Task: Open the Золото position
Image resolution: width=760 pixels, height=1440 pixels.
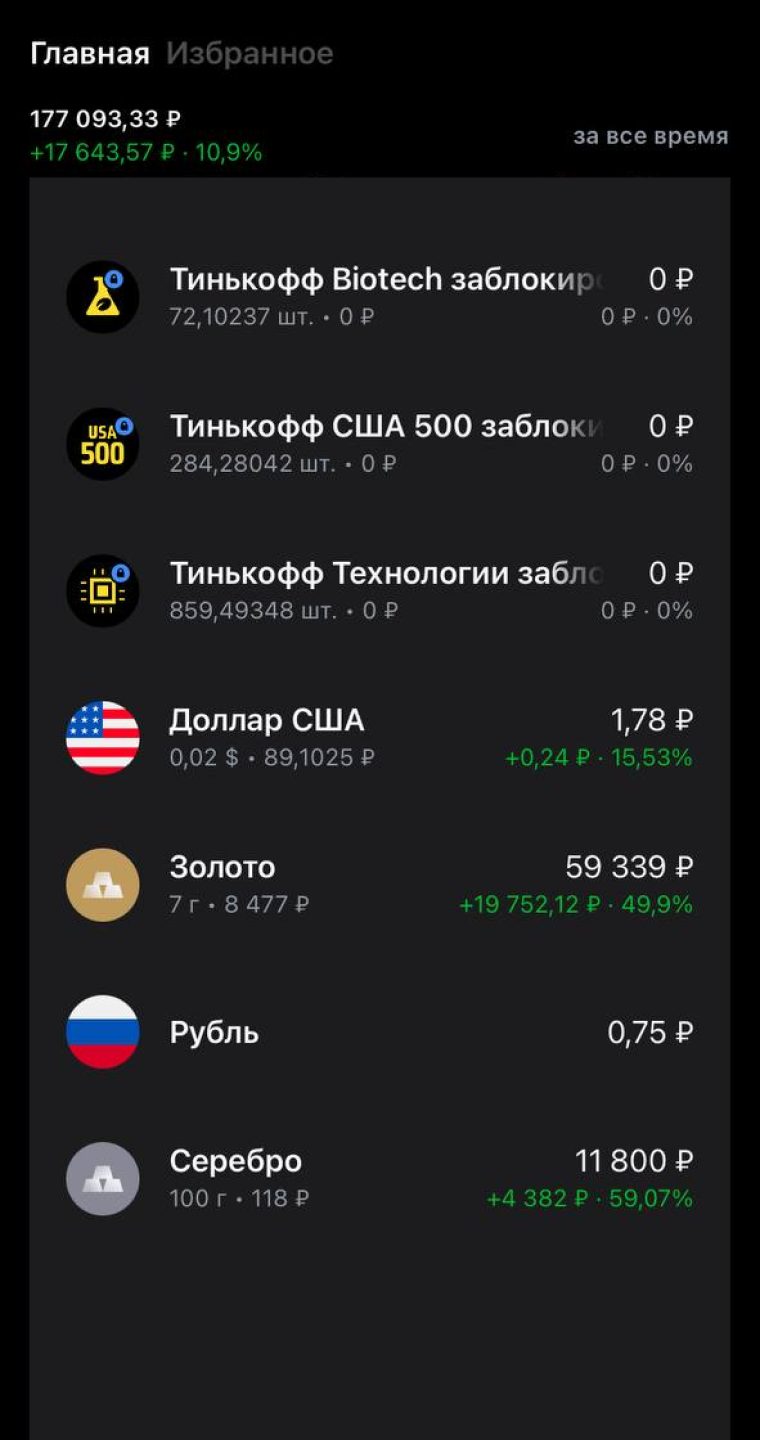Action: (x=380, y=884)
